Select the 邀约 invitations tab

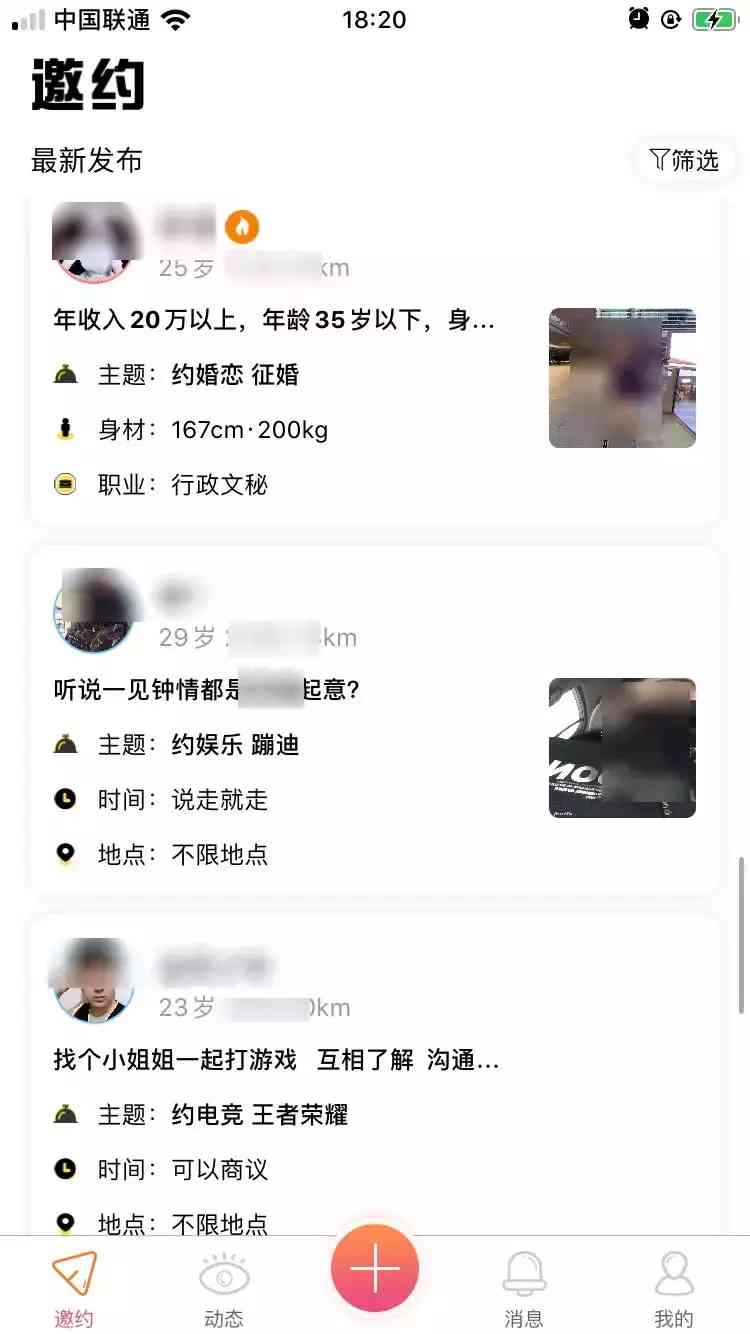point(73,1285)
